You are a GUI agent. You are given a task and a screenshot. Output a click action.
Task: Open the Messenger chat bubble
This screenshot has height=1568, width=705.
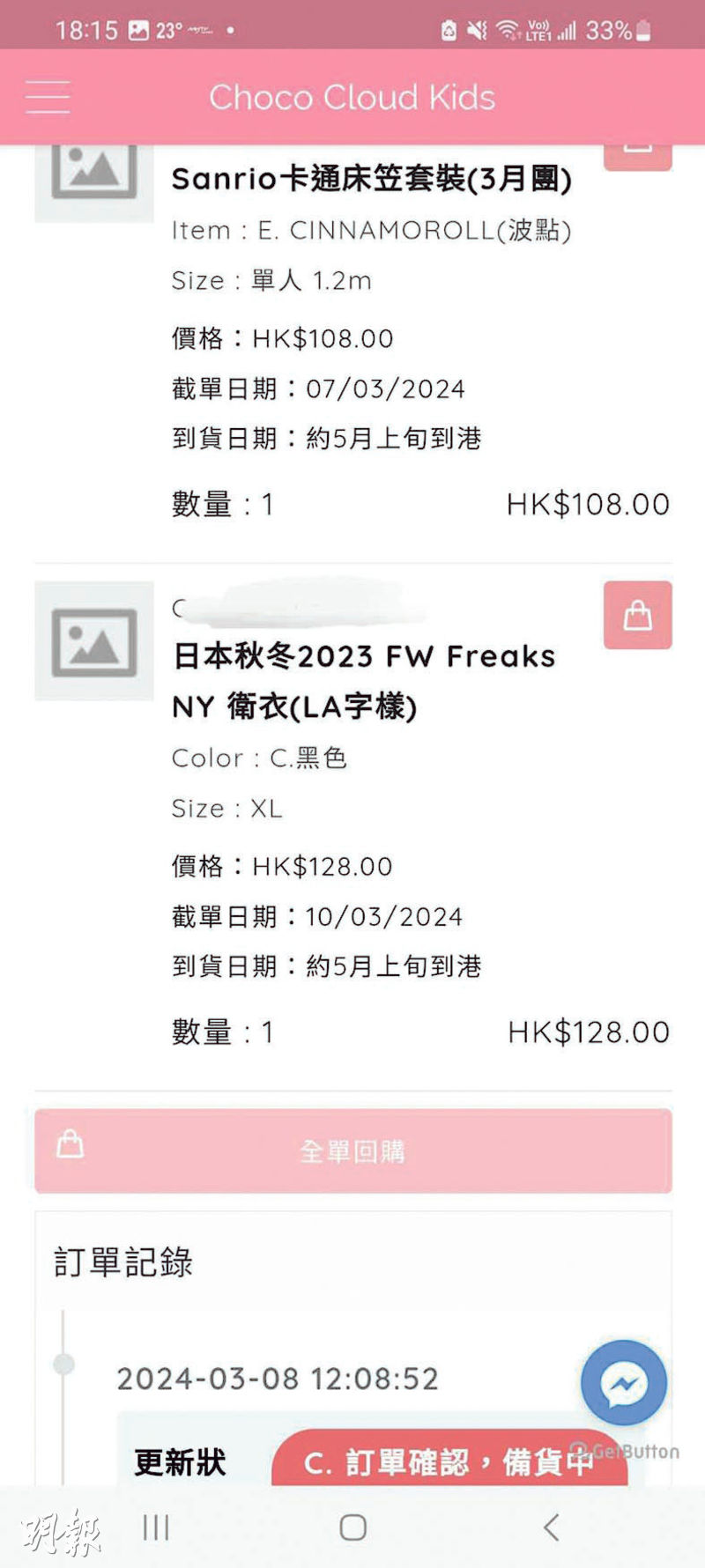click(624, 1382)
